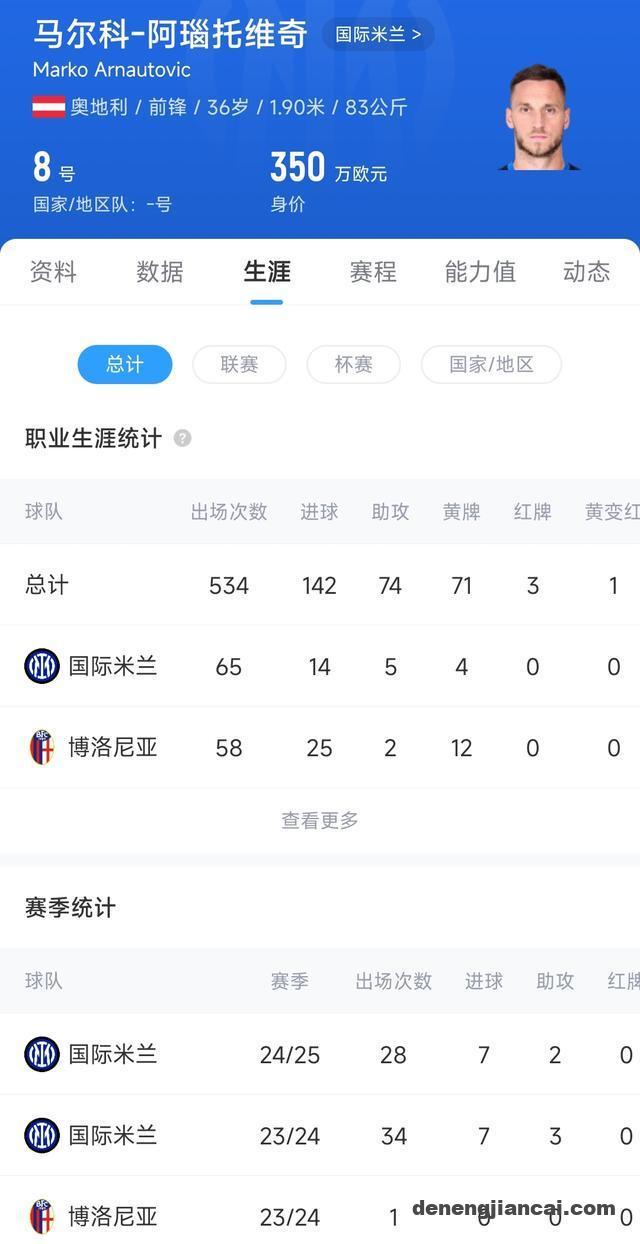
Task: Open 国际米兰 24/25 season row
Action: (x=320, y=1054)
